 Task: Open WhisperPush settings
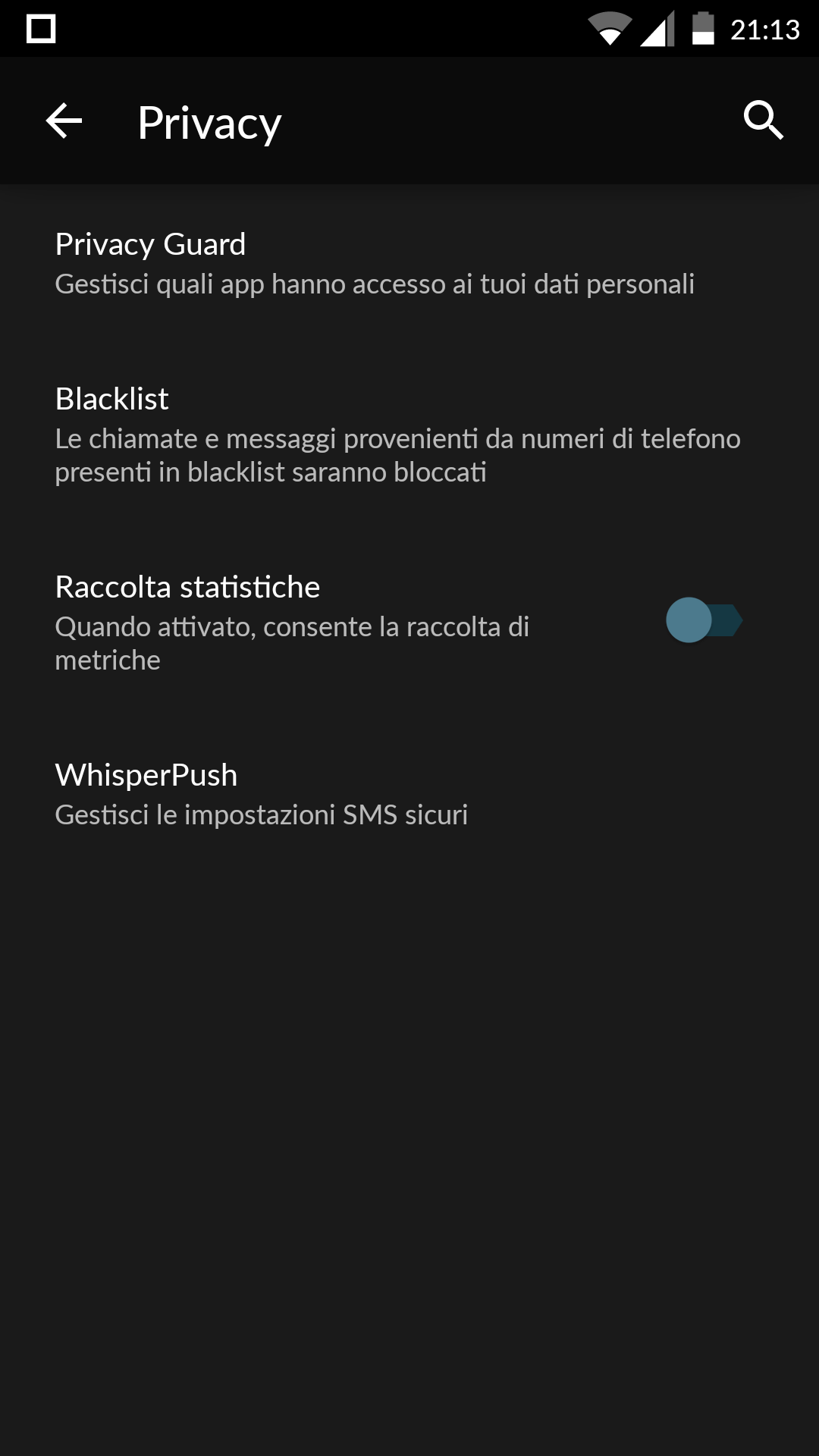tap(409, 794)
